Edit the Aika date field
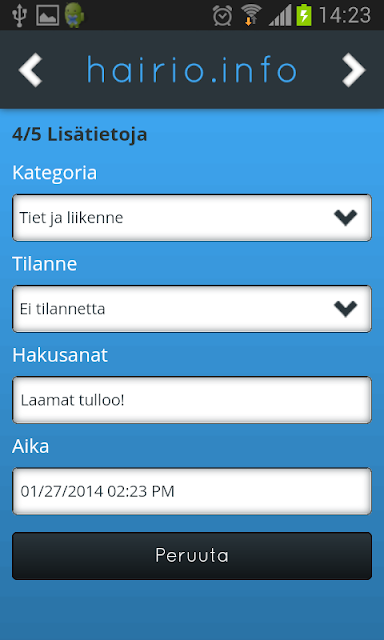Viewport: 384px width, 640px height. pyautogui.click(x=192, y=491)
